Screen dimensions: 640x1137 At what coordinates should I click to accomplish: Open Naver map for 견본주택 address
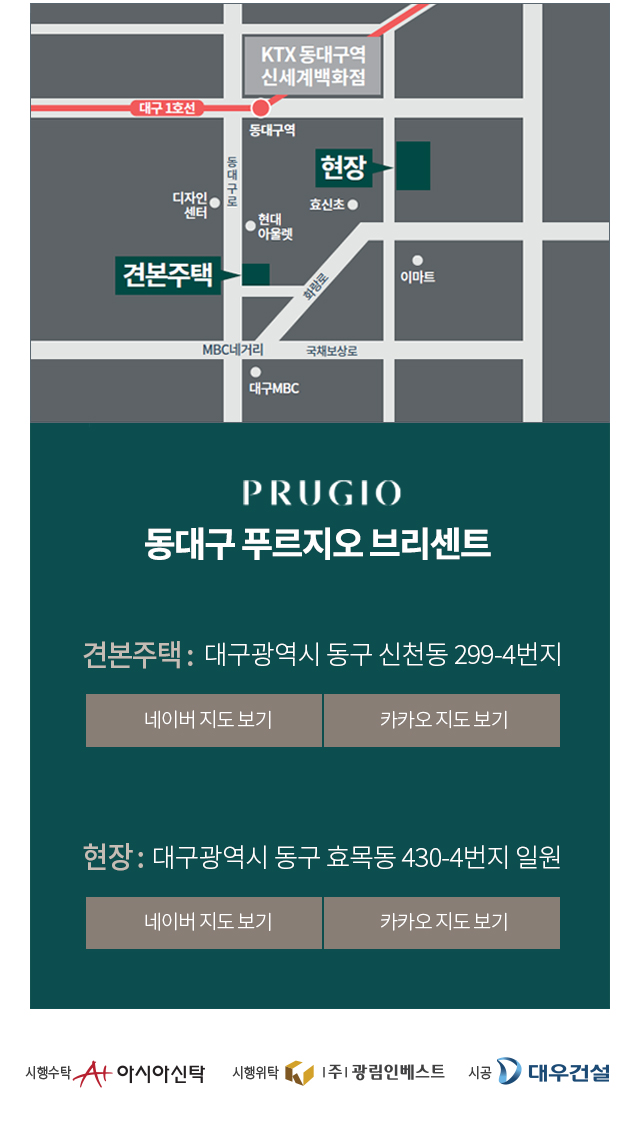204,720
